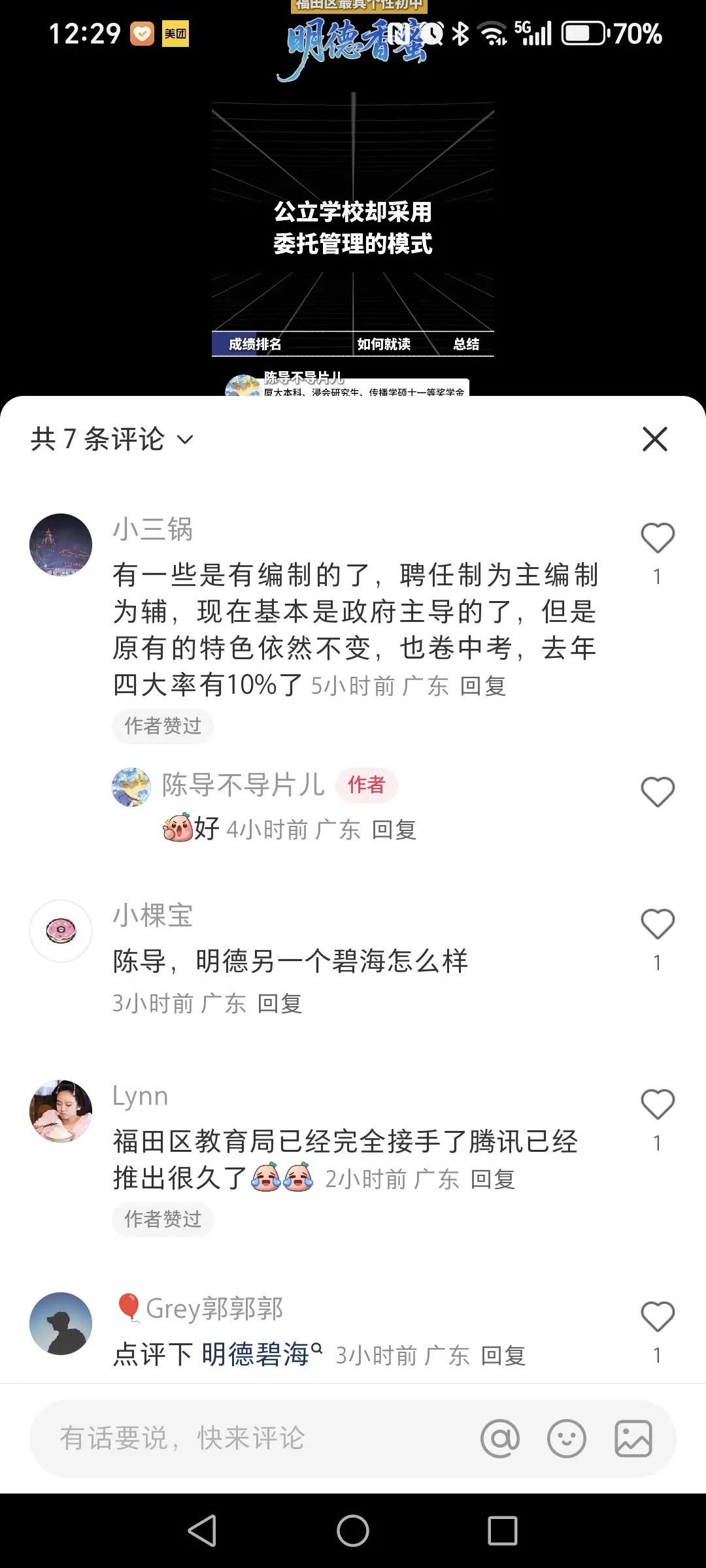Screen dimensions: 706x1568
Task: Close the comments panel
Action: click(654, 439)
